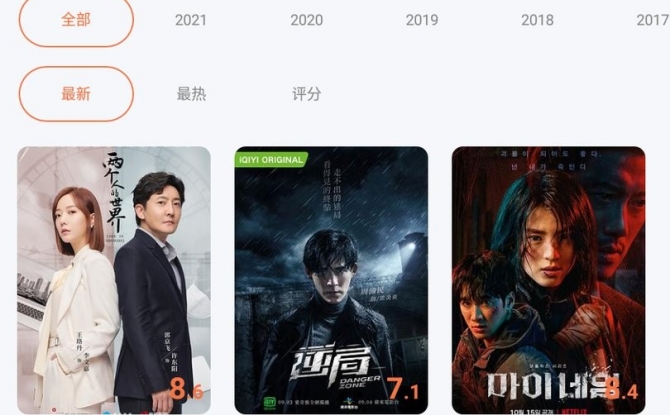Select the 全部 year filter
This screenshot has height=415, width=670.
coord(75,20)
